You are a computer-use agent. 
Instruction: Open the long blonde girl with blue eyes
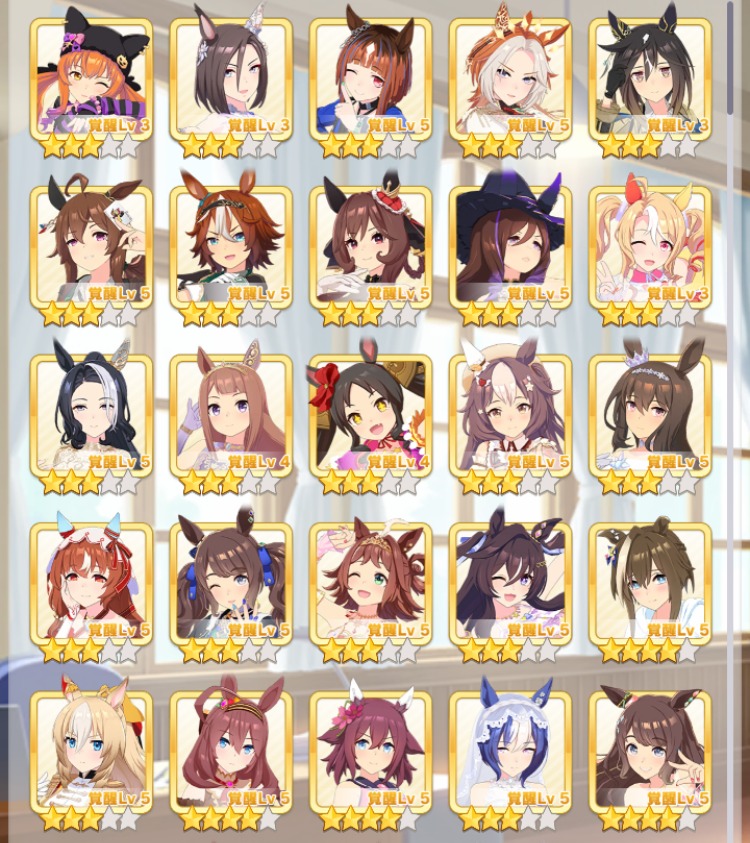click(91, 752)
